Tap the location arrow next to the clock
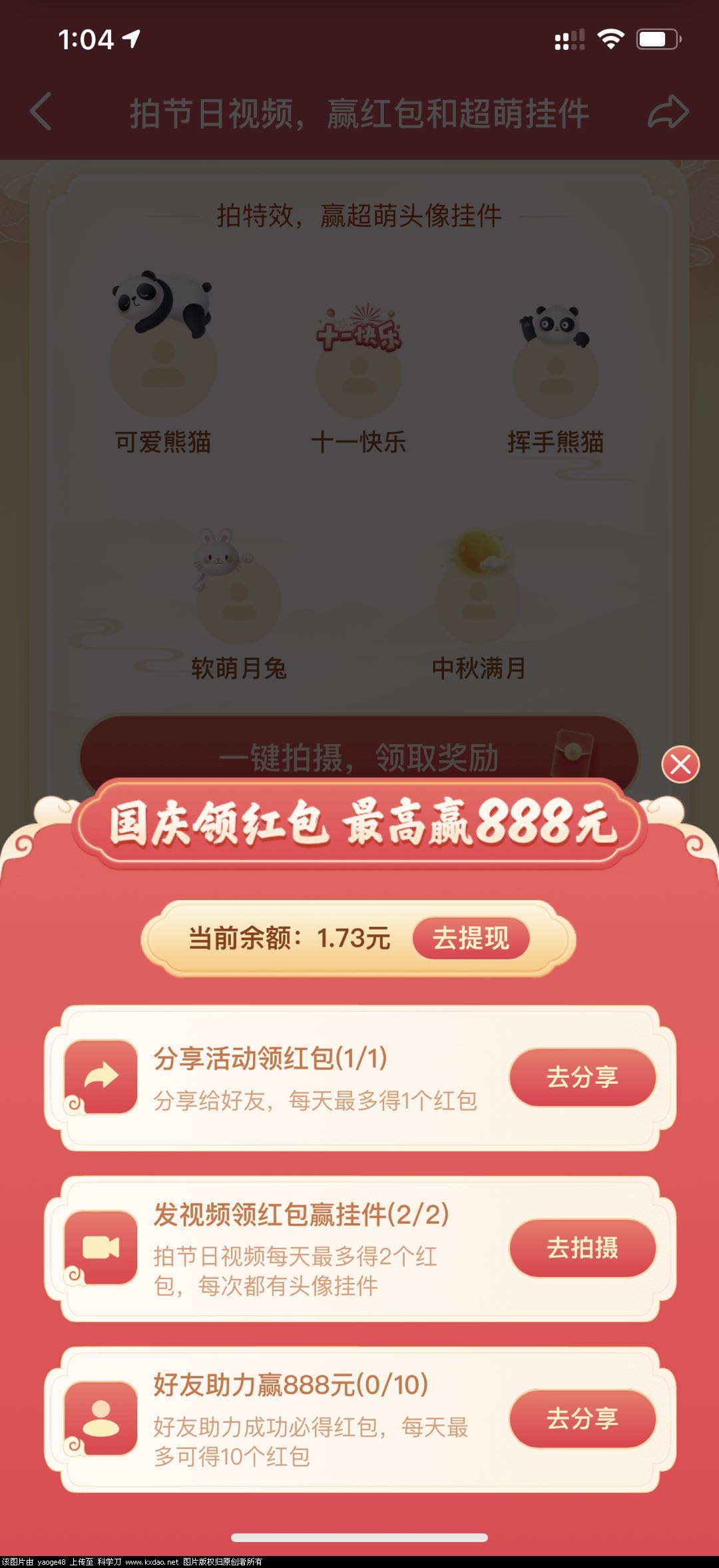The image size is (719, 1568). [x=131, y=38]
